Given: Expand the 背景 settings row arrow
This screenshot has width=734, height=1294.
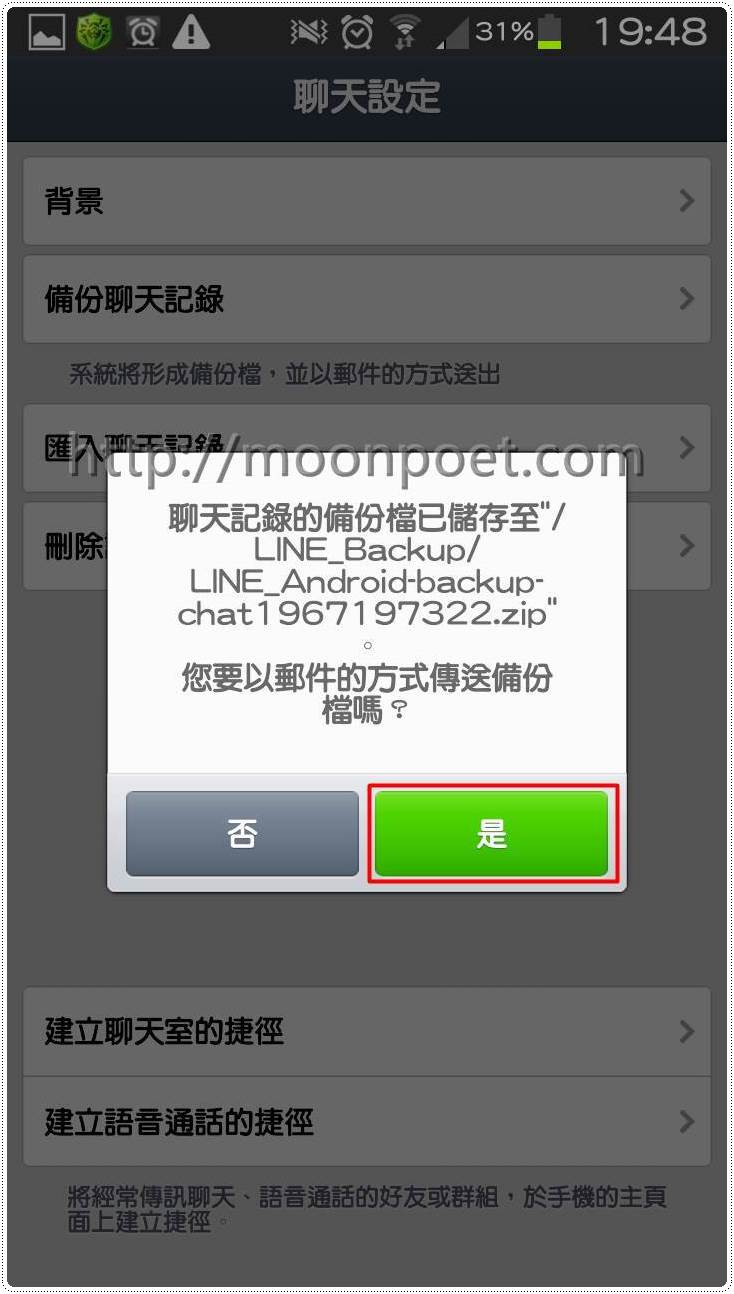Looking at the screenshot, I should (687, 201).
